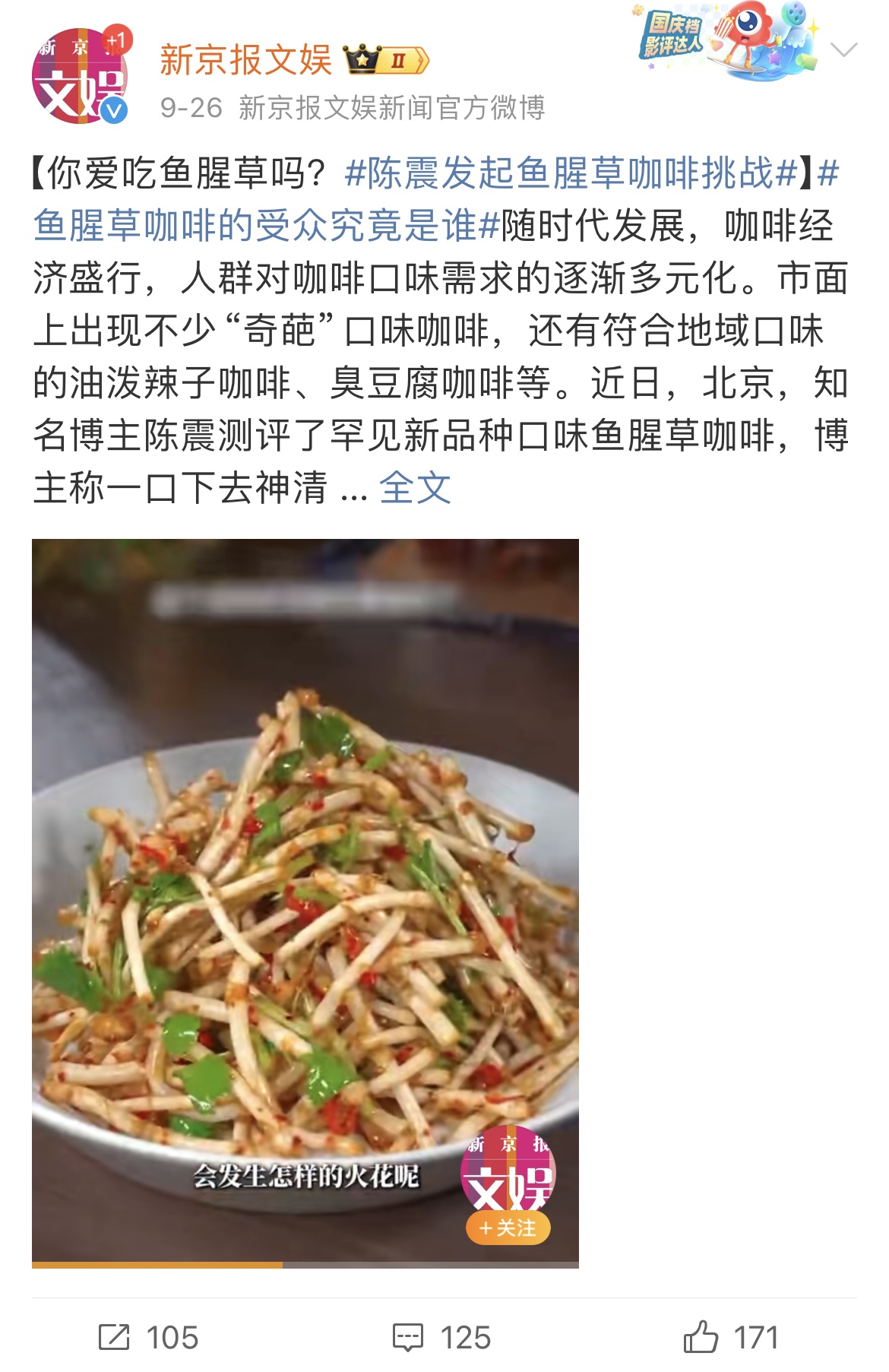
Task: Like this post with 171 likes
Action: 731,1337
